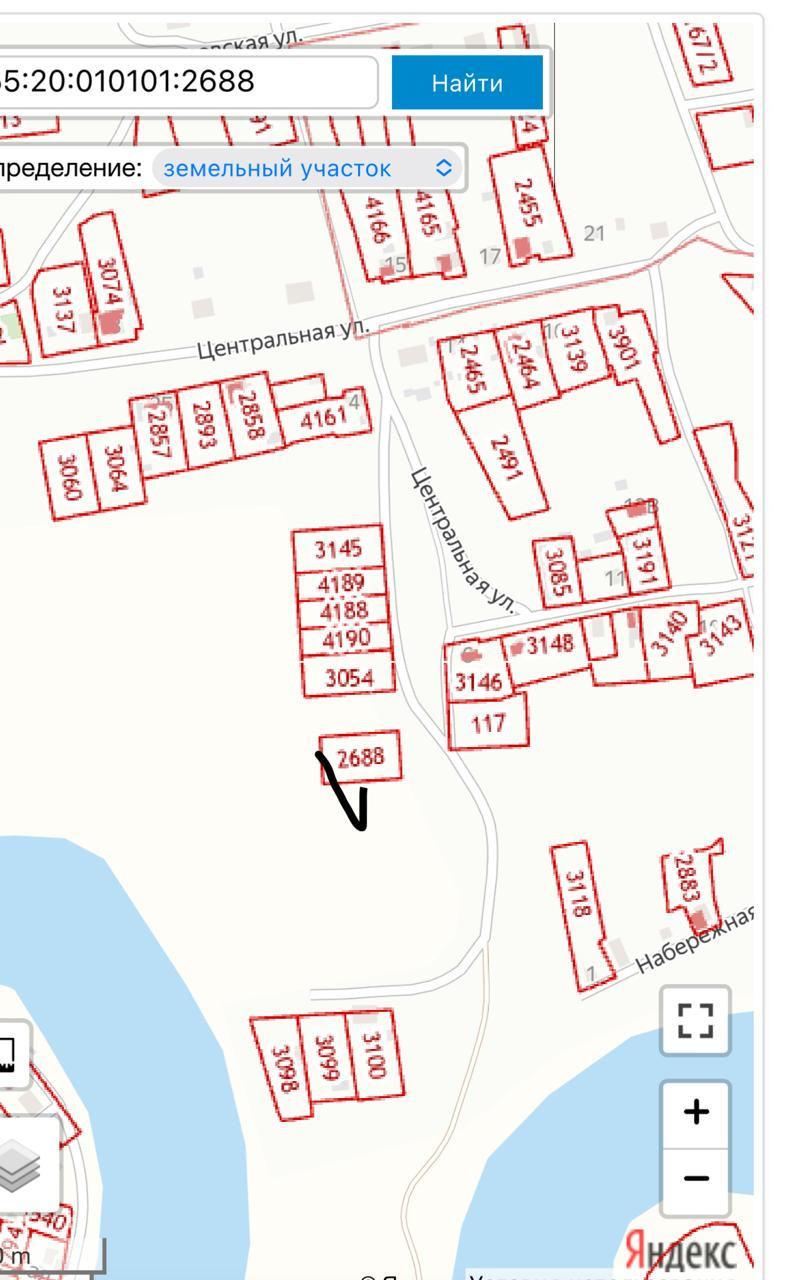Zoom out with the minus button
Image resolution: width=808 pixels, height=1280 pixels.
coord(695,1178)
